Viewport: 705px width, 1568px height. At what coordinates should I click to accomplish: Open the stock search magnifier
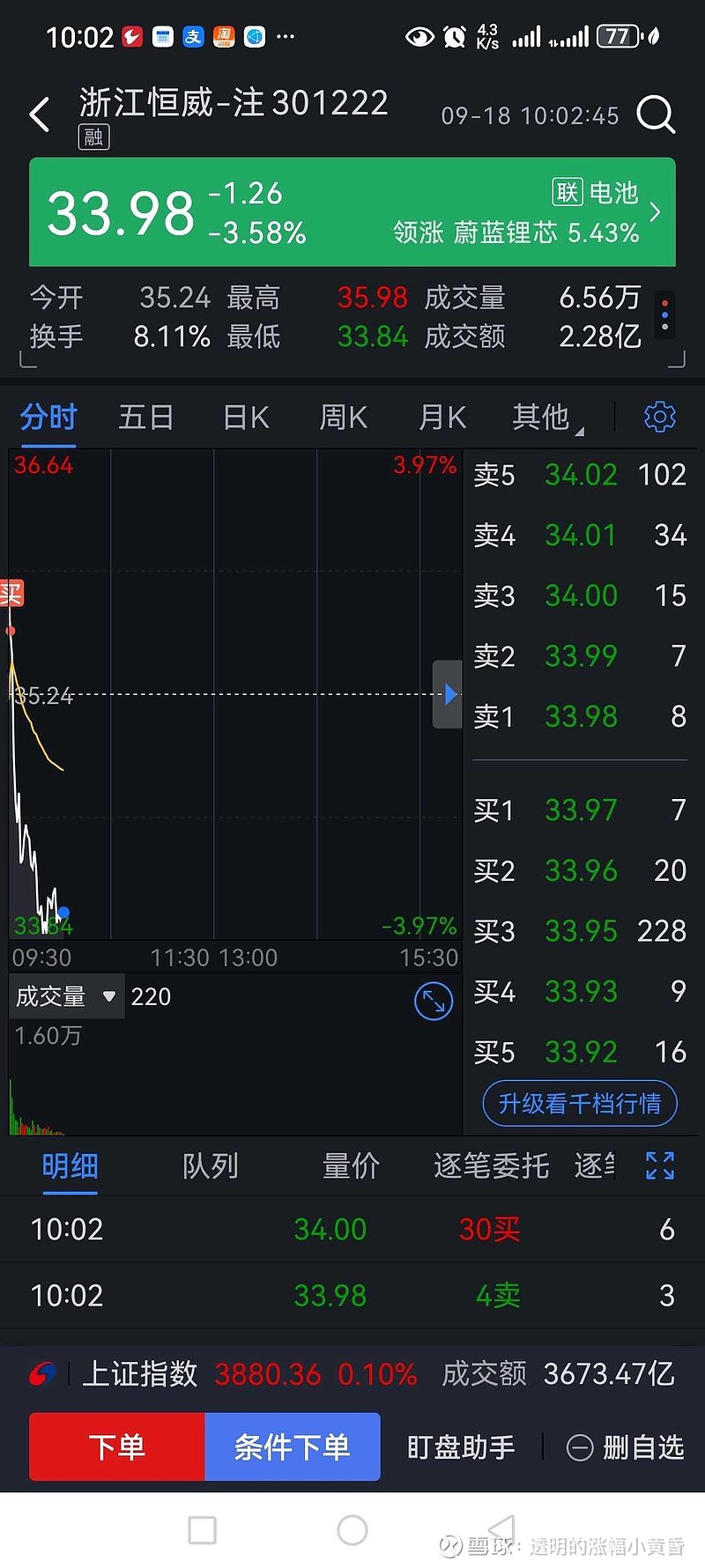656,115
